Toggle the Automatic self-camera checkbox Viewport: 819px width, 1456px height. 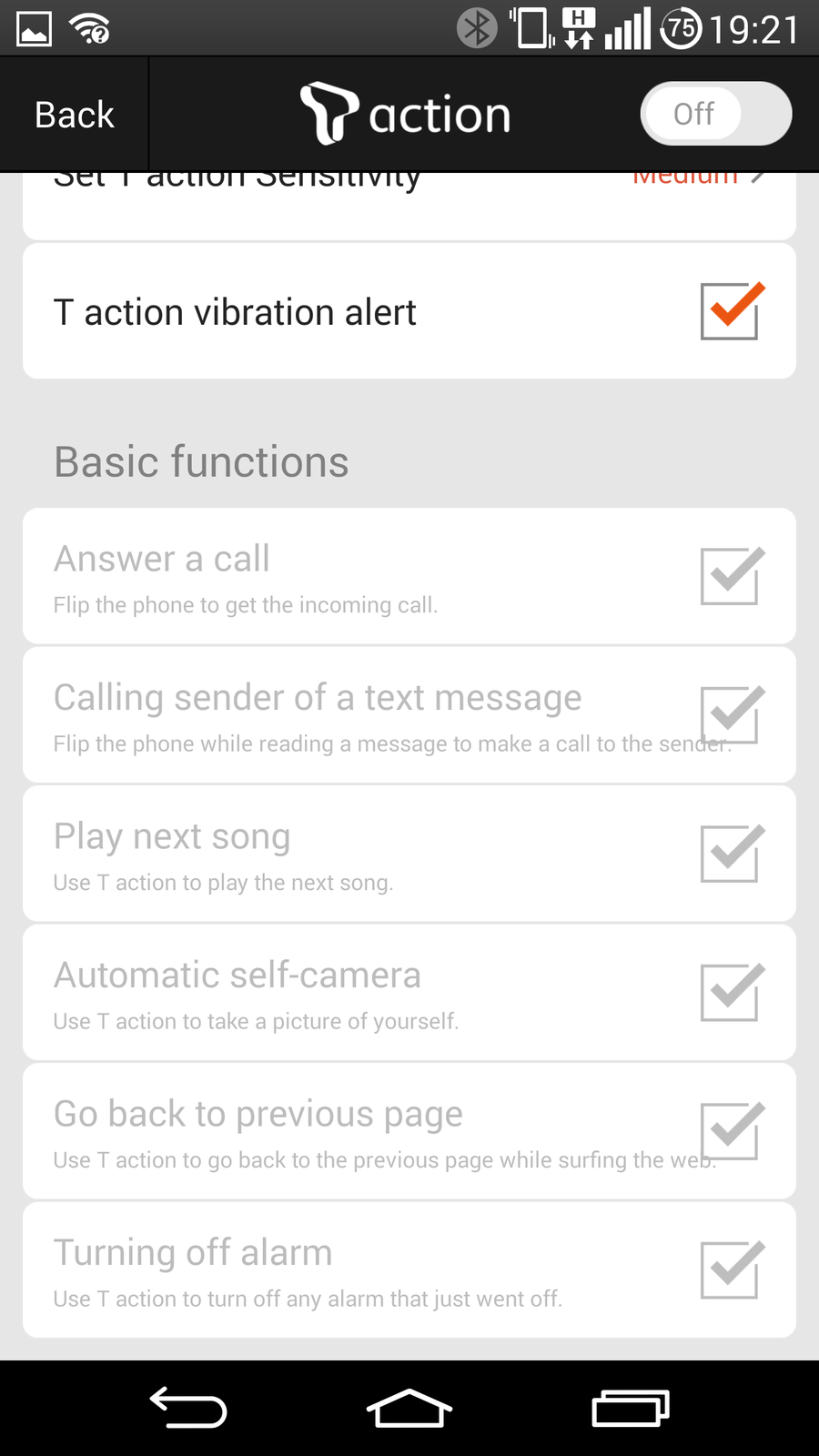(x=730, y=992)
